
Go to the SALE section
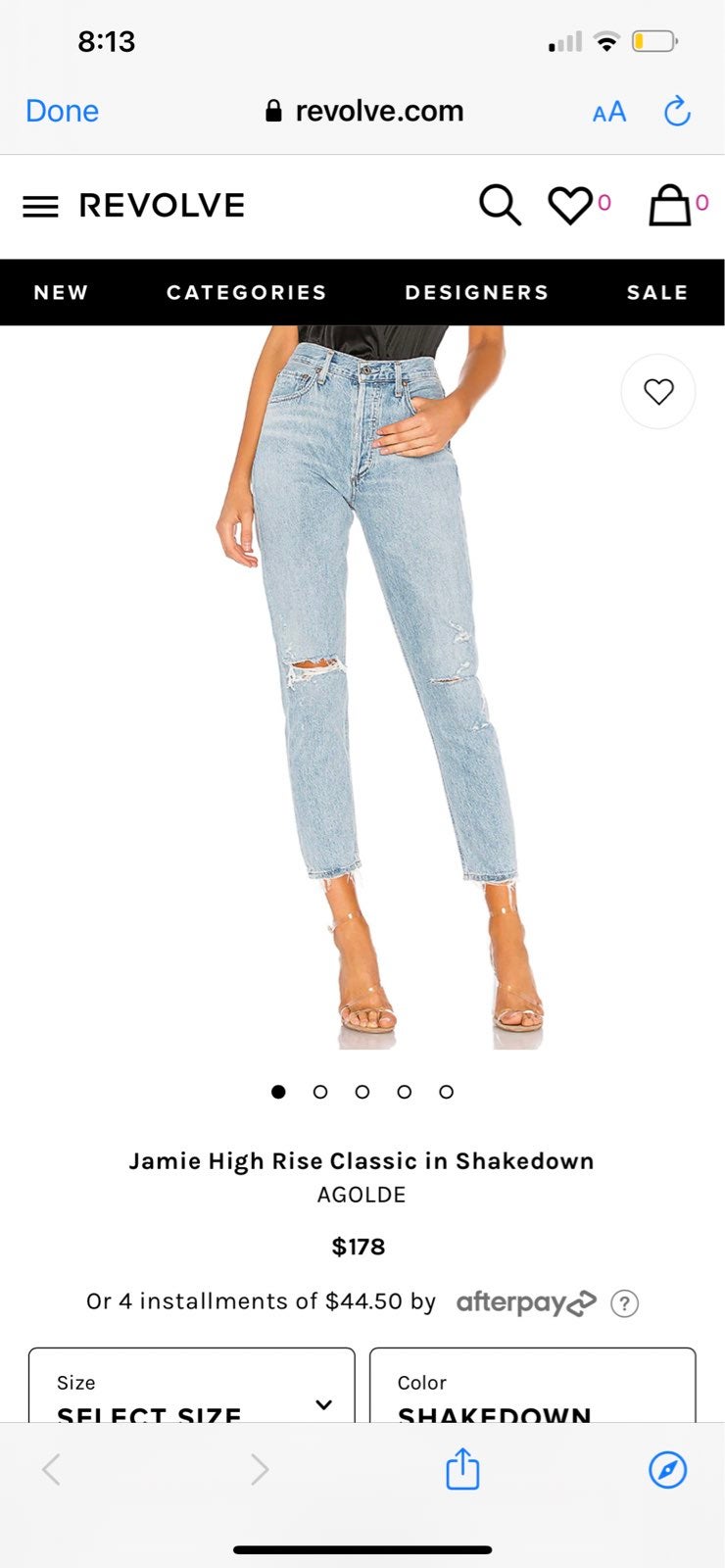pyautogui.click(x=657, y=292)
